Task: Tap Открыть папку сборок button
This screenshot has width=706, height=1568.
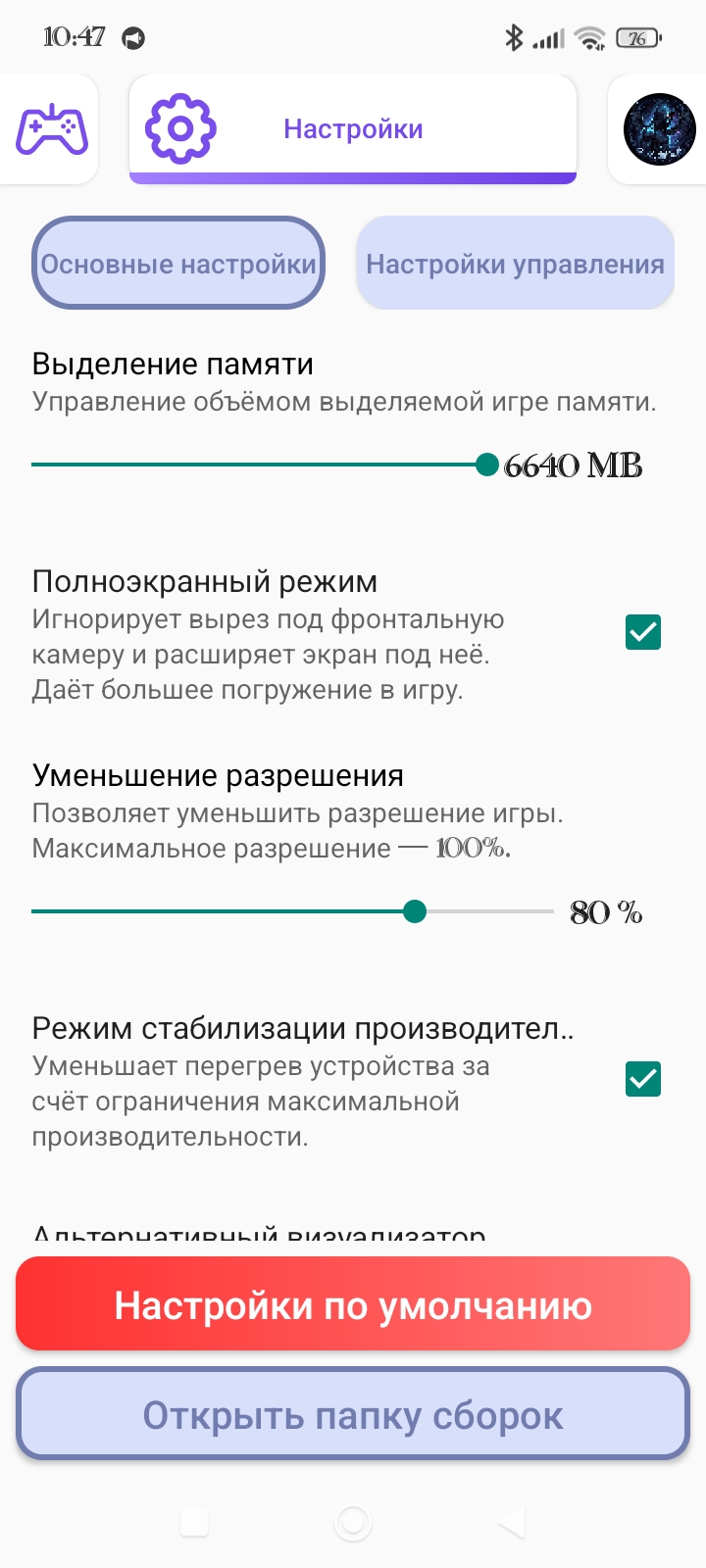Action: (353, 1414)
